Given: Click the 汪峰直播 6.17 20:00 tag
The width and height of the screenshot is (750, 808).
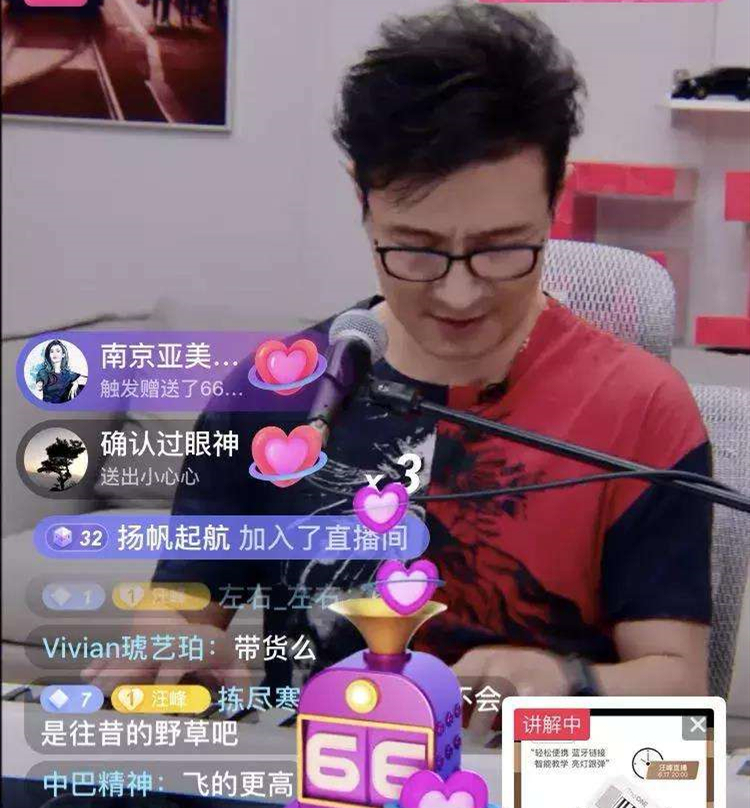Looking at the screenshot, I should (x=673, y=768).
